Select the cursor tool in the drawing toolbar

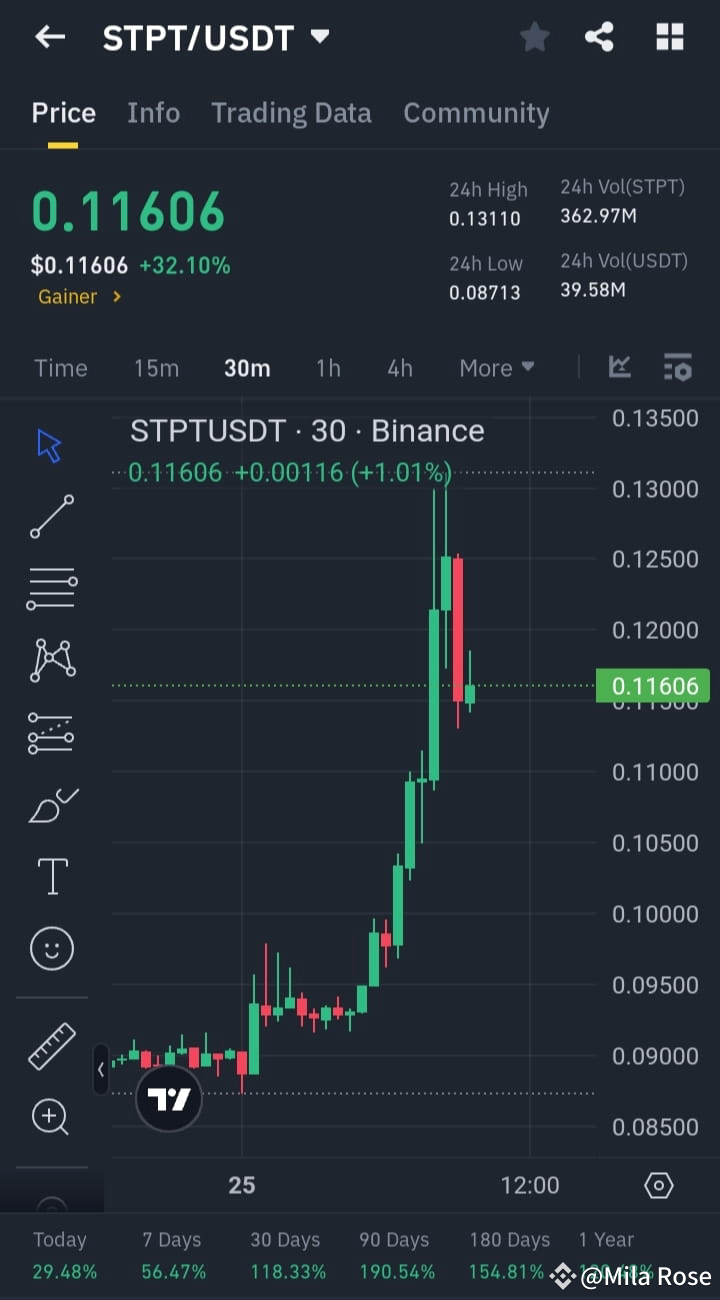click(50, 445)
